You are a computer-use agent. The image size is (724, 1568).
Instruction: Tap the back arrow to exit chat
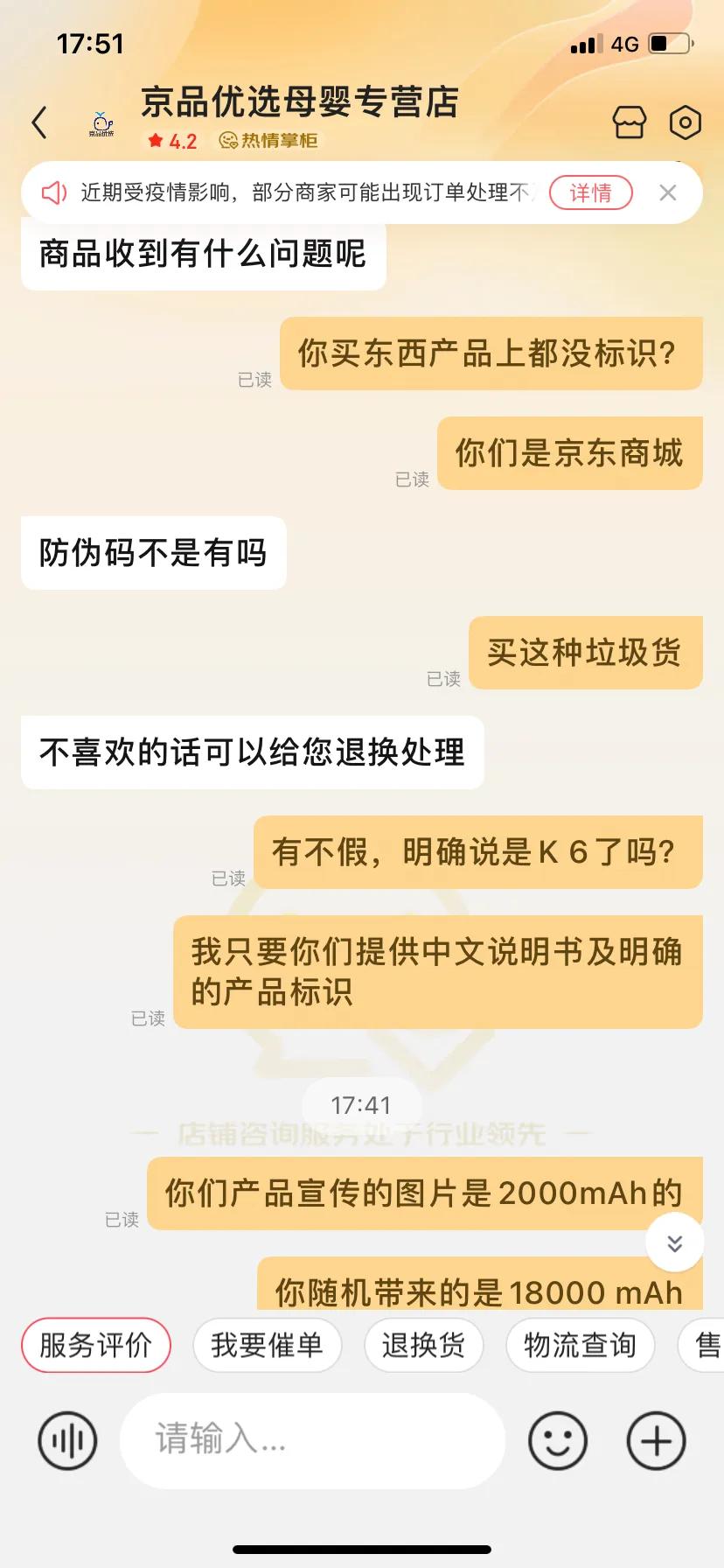[38, 122]
